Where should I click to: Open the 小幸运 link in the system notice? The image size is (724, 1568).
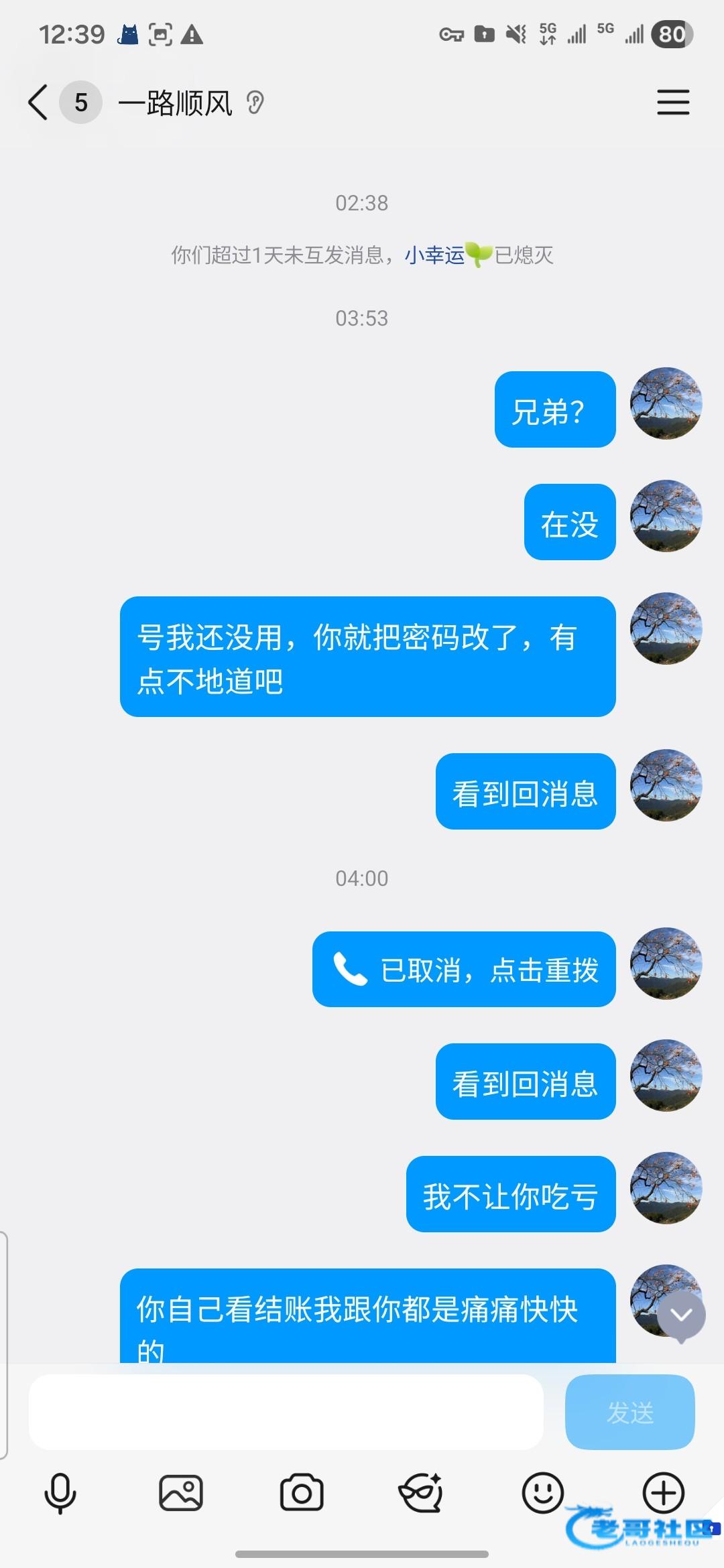(434, 255)
